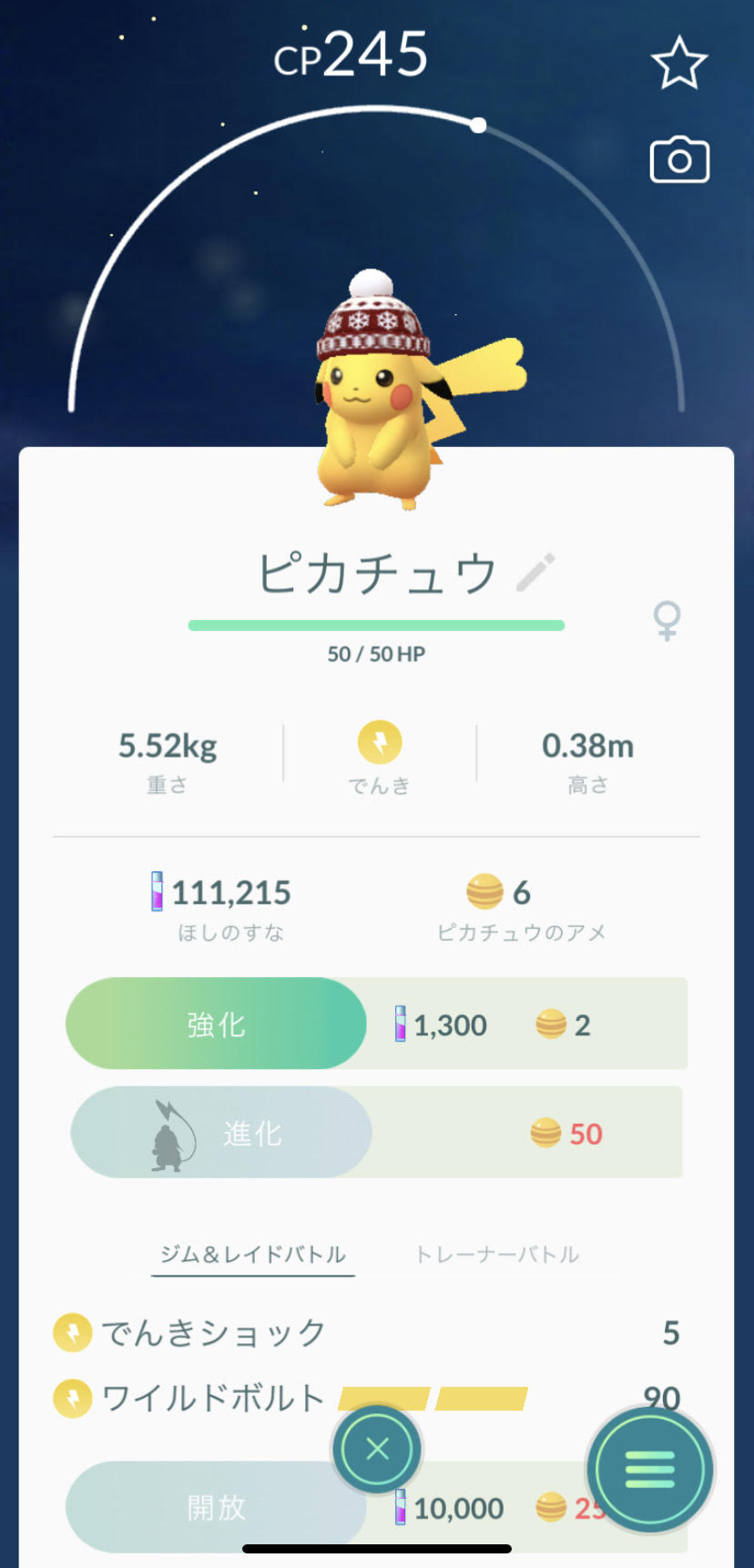This screenshot has width=754, height=1568.
Task: Tap the 強化 power up button
Action: pyautogui.click(x=217, y=1023)
